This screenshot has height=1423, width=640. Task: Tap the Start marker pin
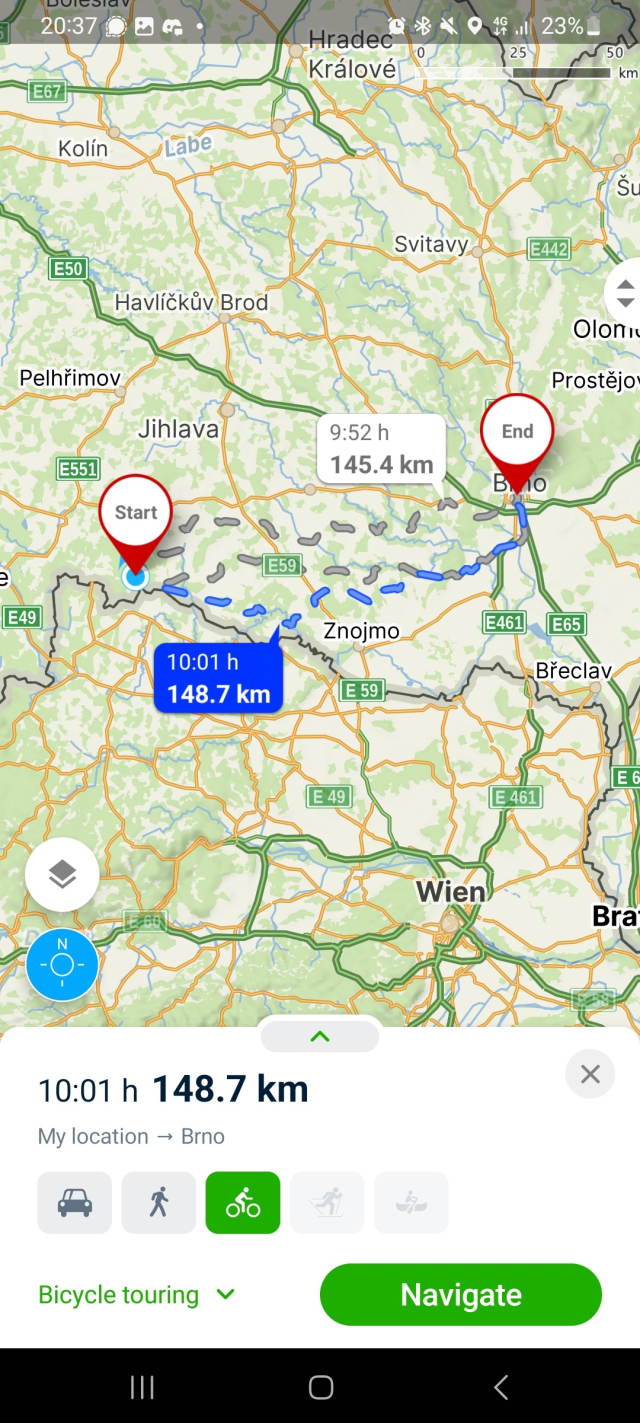tap(136, 514)
